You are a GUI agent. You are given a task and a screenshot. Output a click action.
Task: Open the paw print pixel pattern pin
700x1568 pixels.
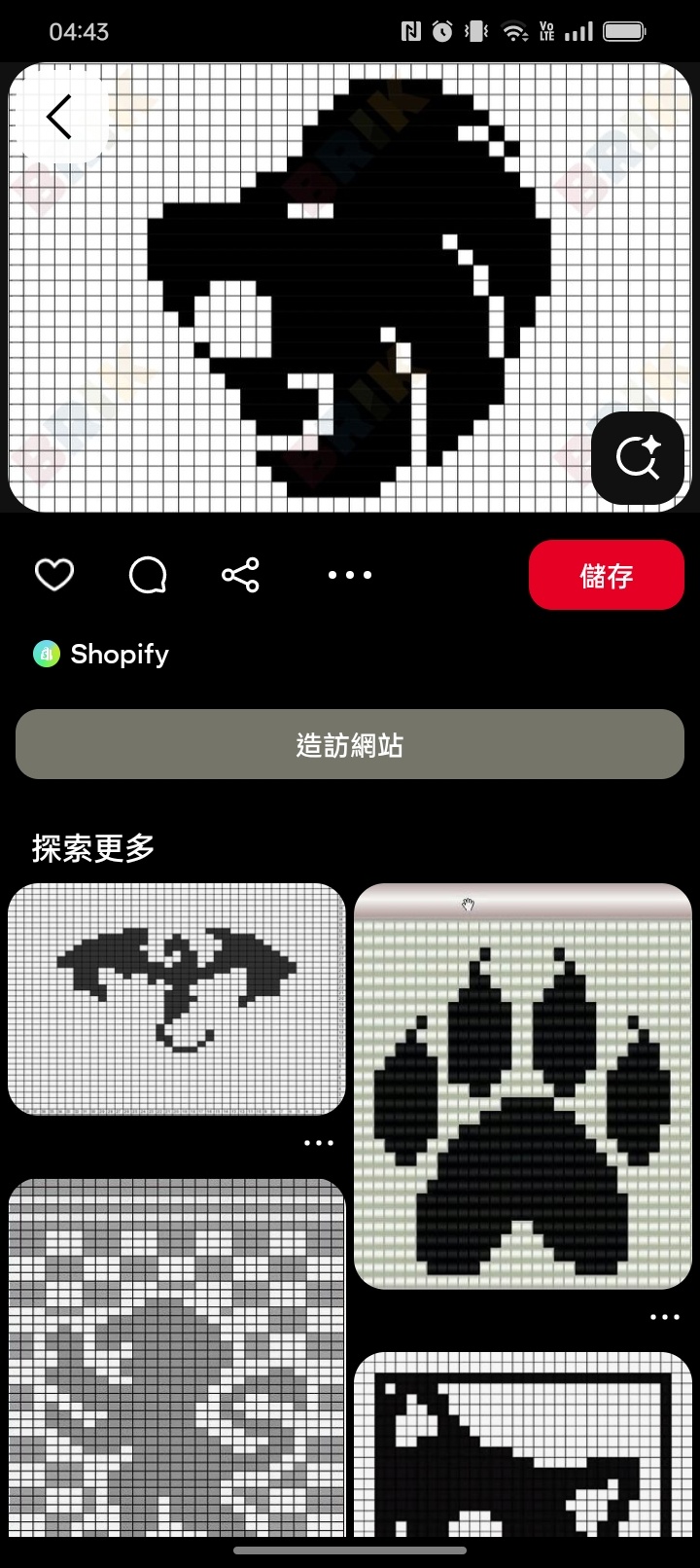pos(523,1087)
